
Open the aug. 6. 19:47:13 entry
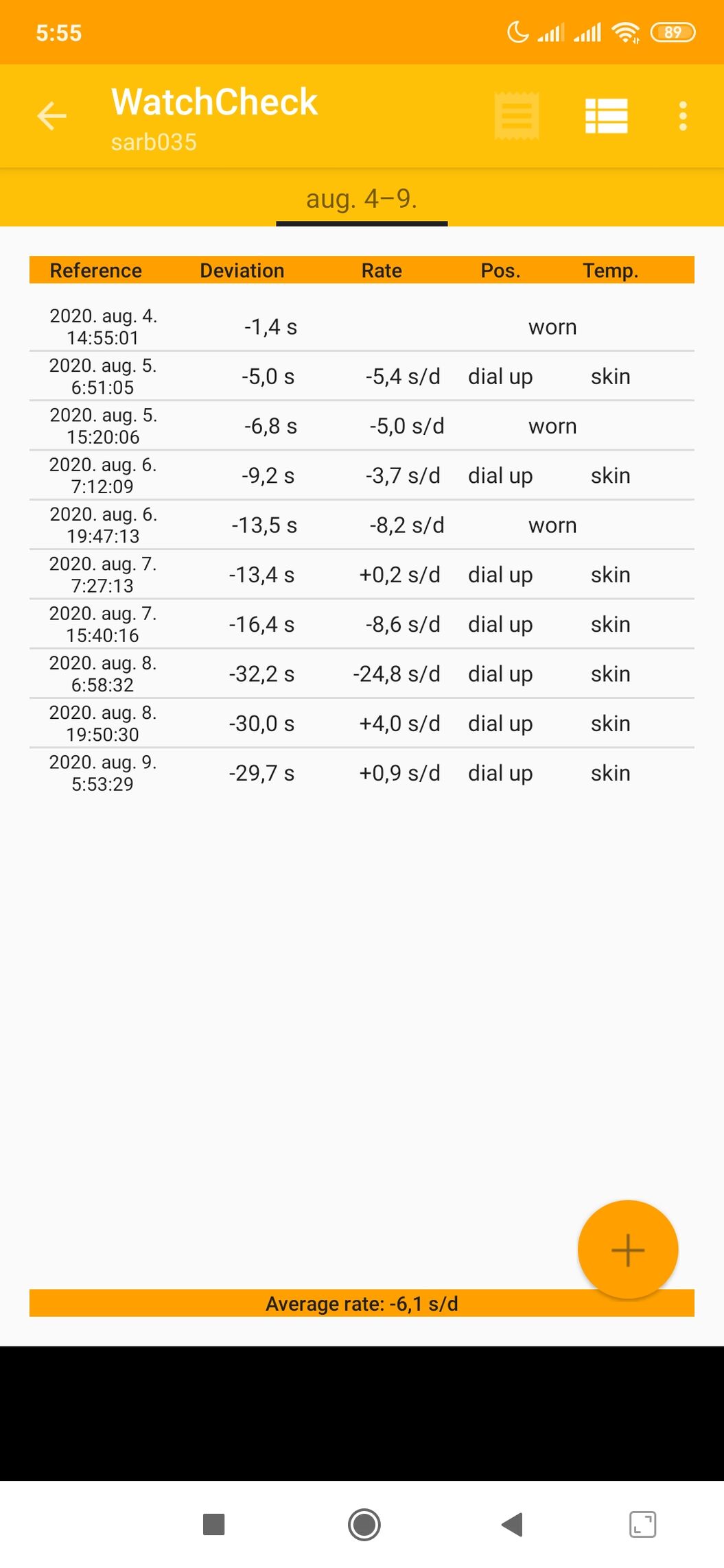pos(362,525)
